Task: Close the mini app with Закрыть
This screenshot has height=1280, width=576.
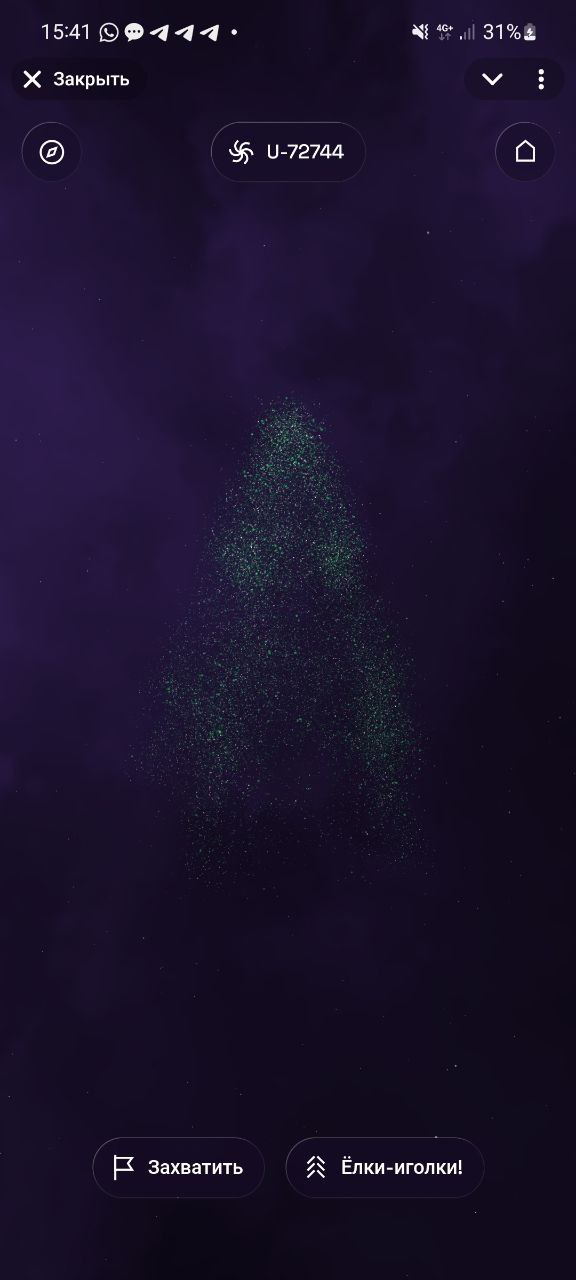Action: 77,79
